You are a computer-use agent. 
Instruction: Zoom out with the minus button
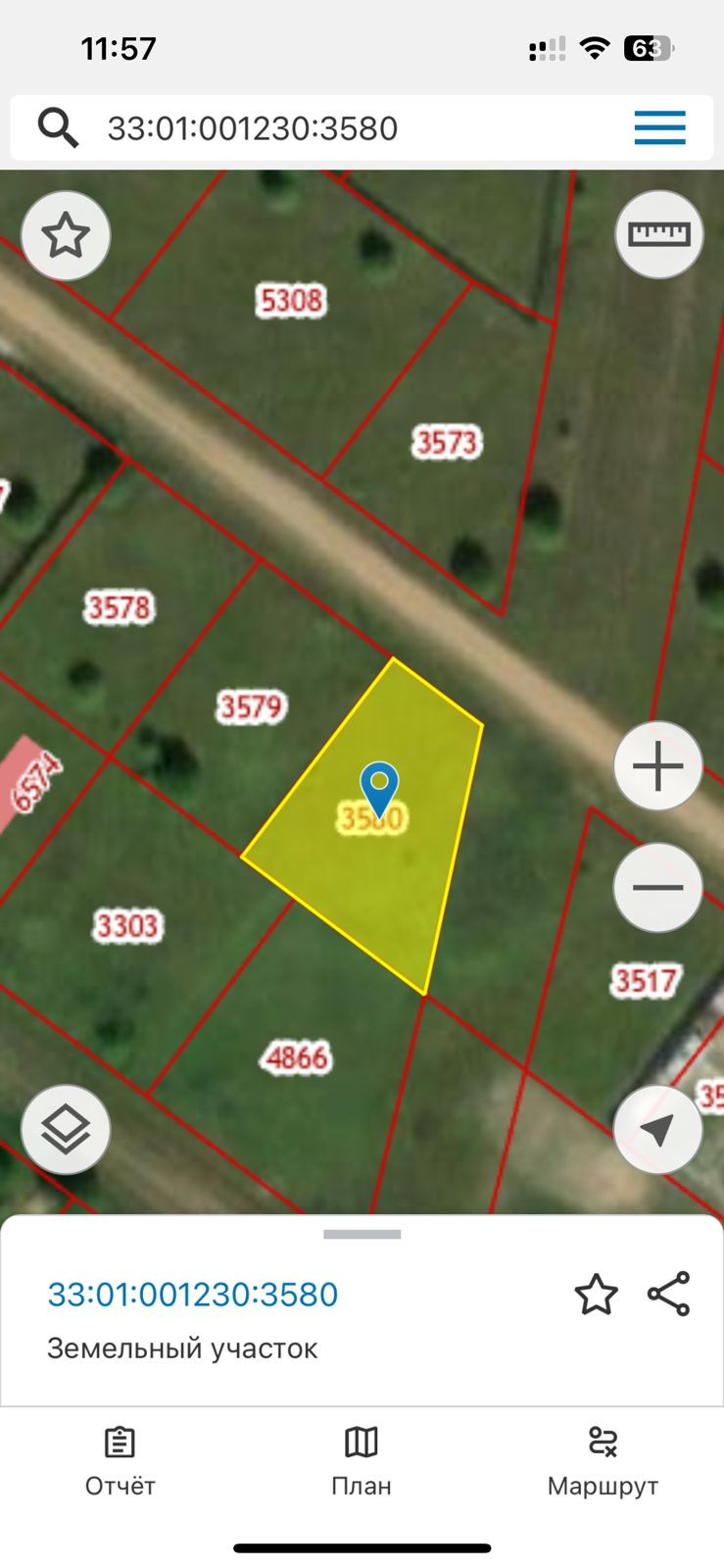(x=657, y=888)
